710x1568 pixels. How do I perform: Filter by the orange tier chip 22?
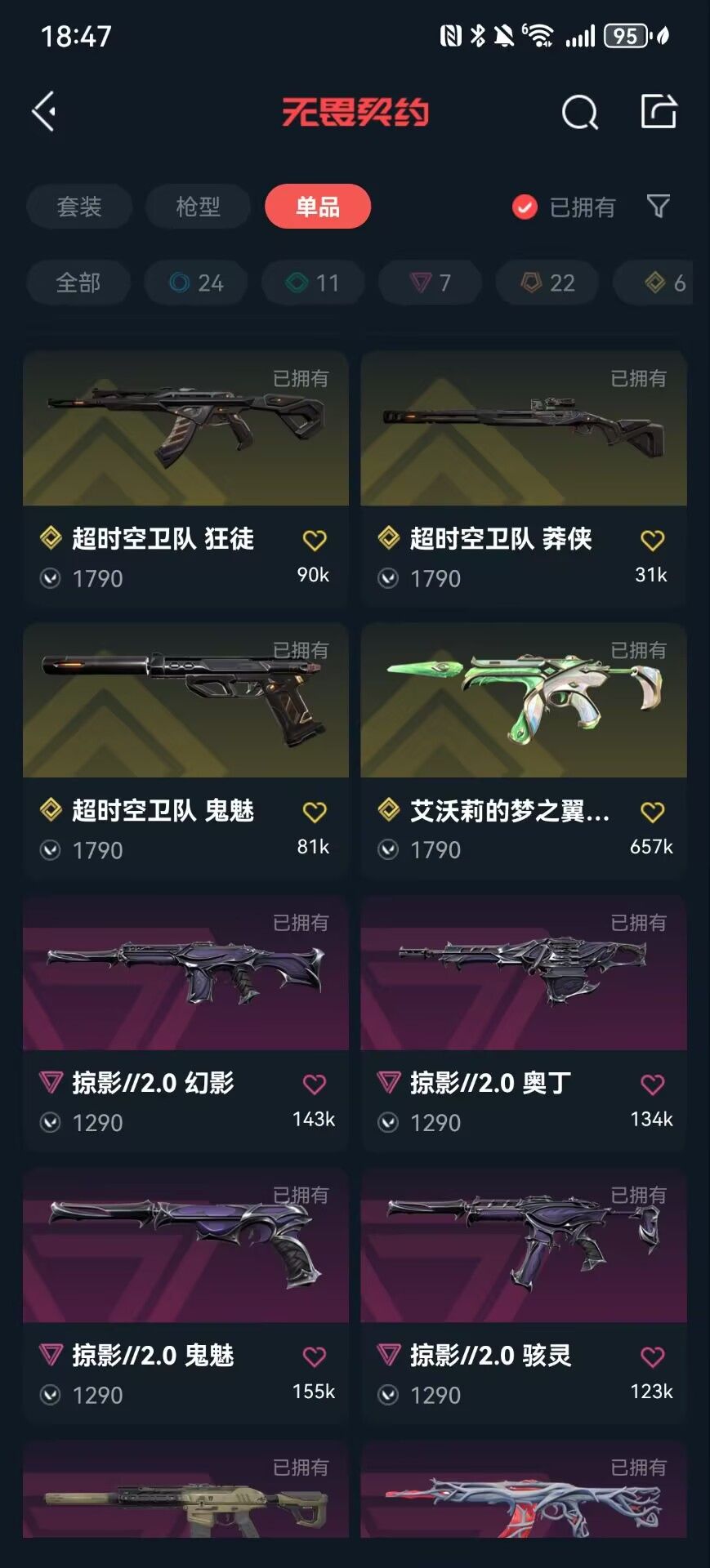pyautogui.click(x=547, y=283)
